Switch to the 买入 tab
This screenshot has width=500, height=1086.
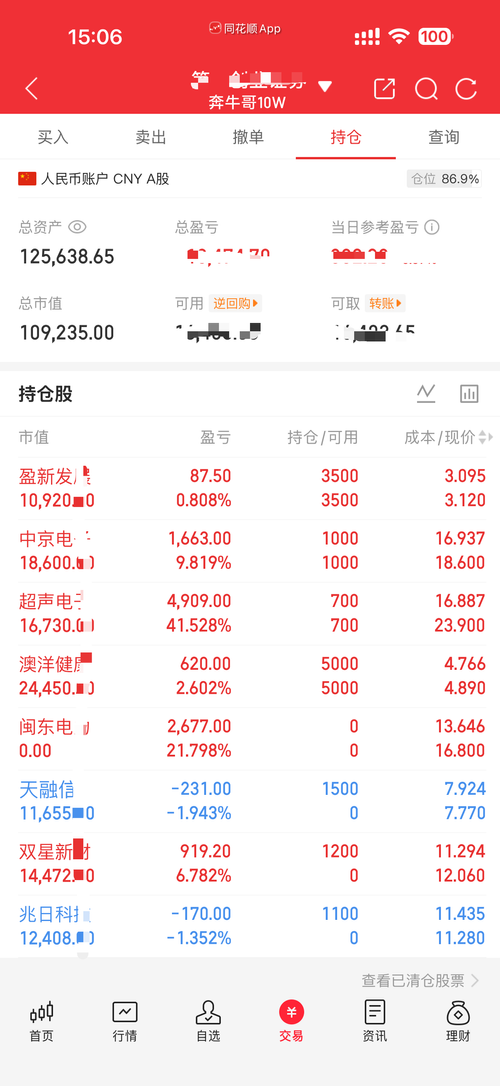pos(53,137)
